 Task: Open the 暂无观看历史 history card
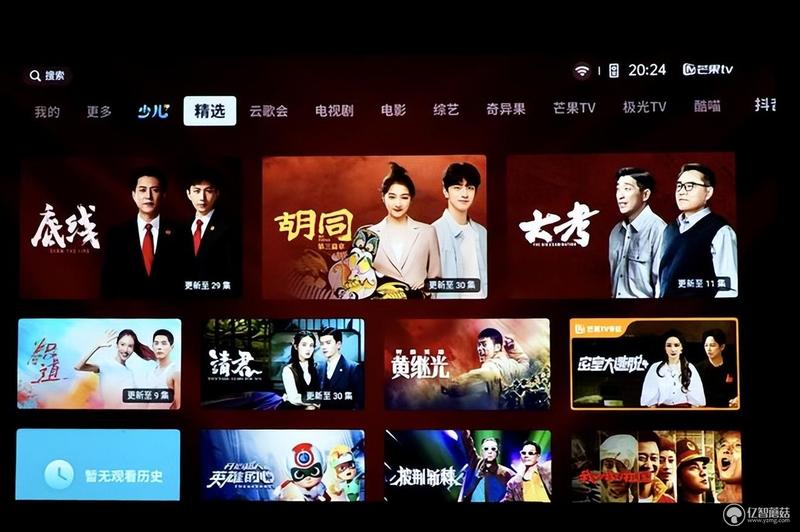click(98, 465)
